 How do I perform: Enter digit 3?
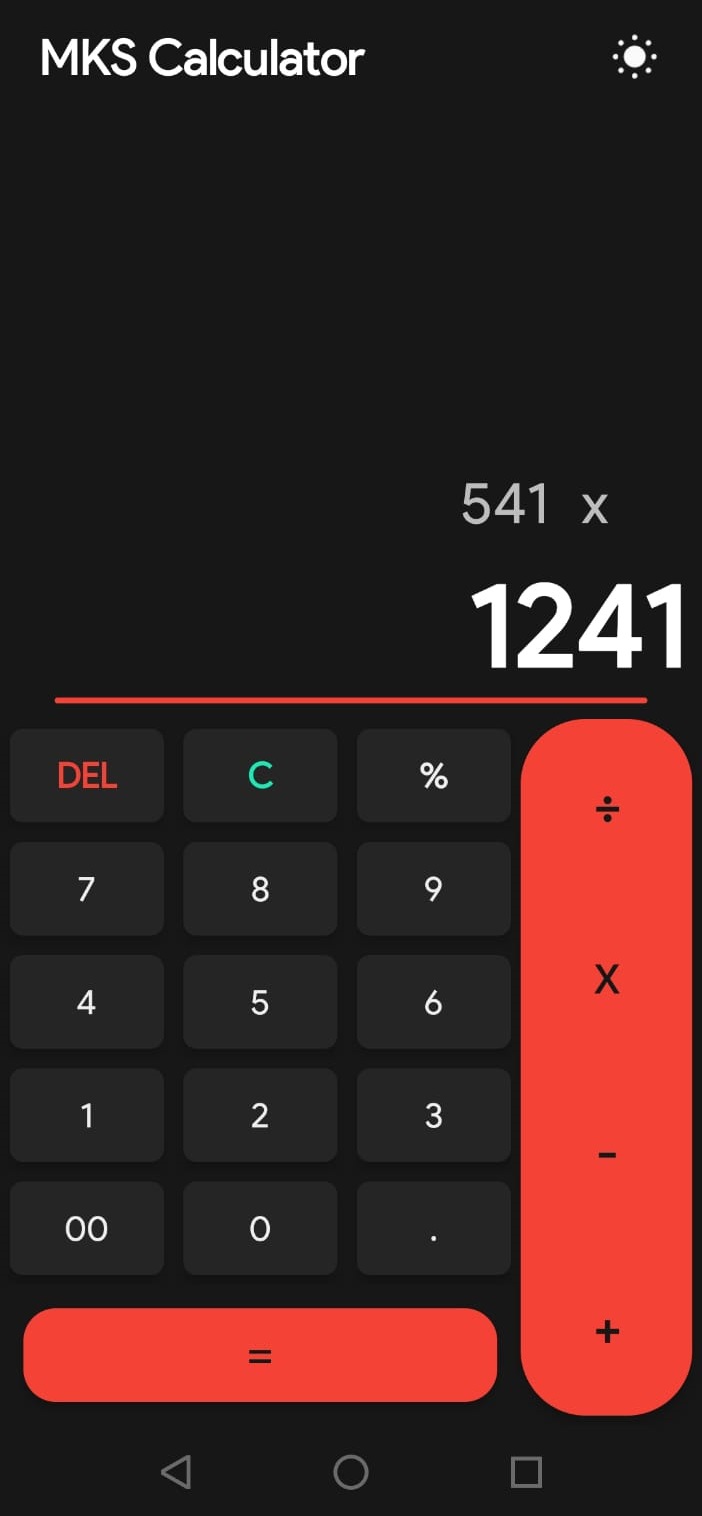click(x=433, y=1115)
